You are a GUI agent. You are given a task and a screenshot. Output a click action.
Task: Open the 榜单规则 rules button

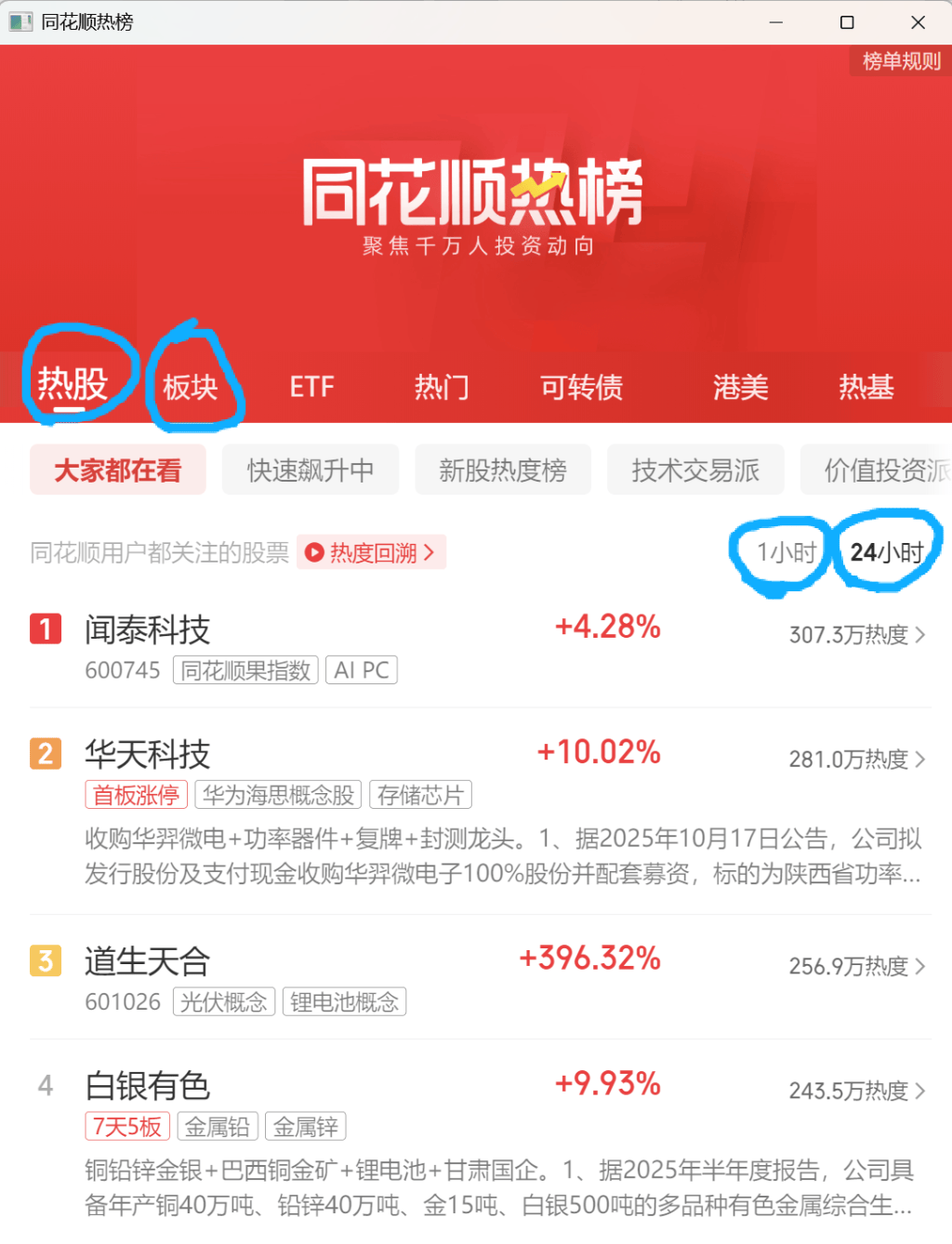(x=900, y=61)
